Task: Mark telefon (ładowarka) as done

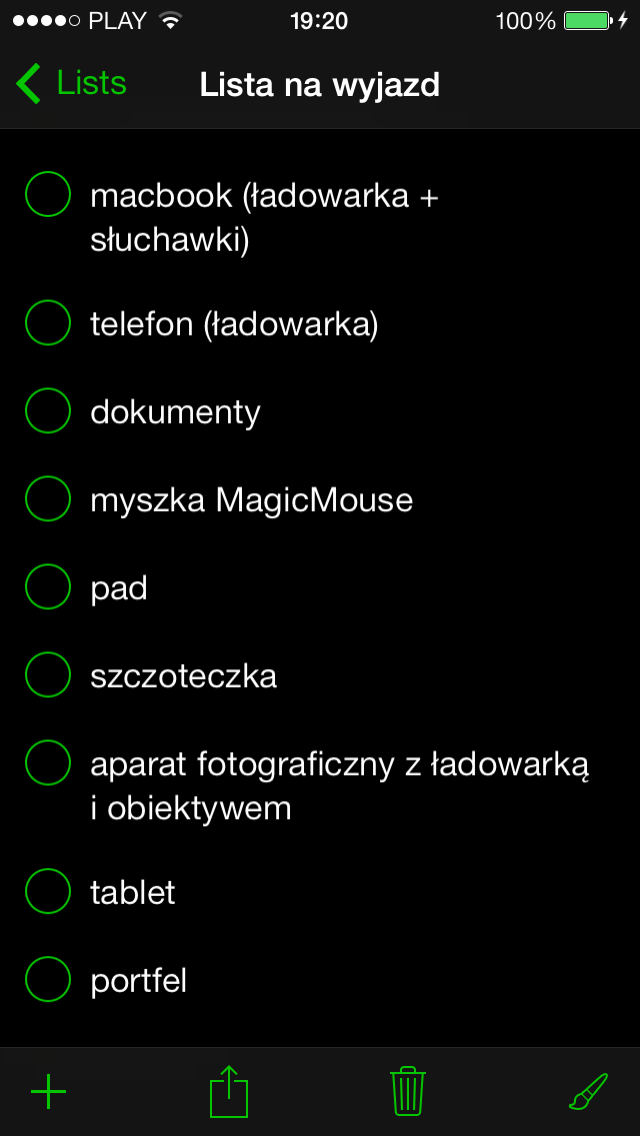Action: point(48,323)
